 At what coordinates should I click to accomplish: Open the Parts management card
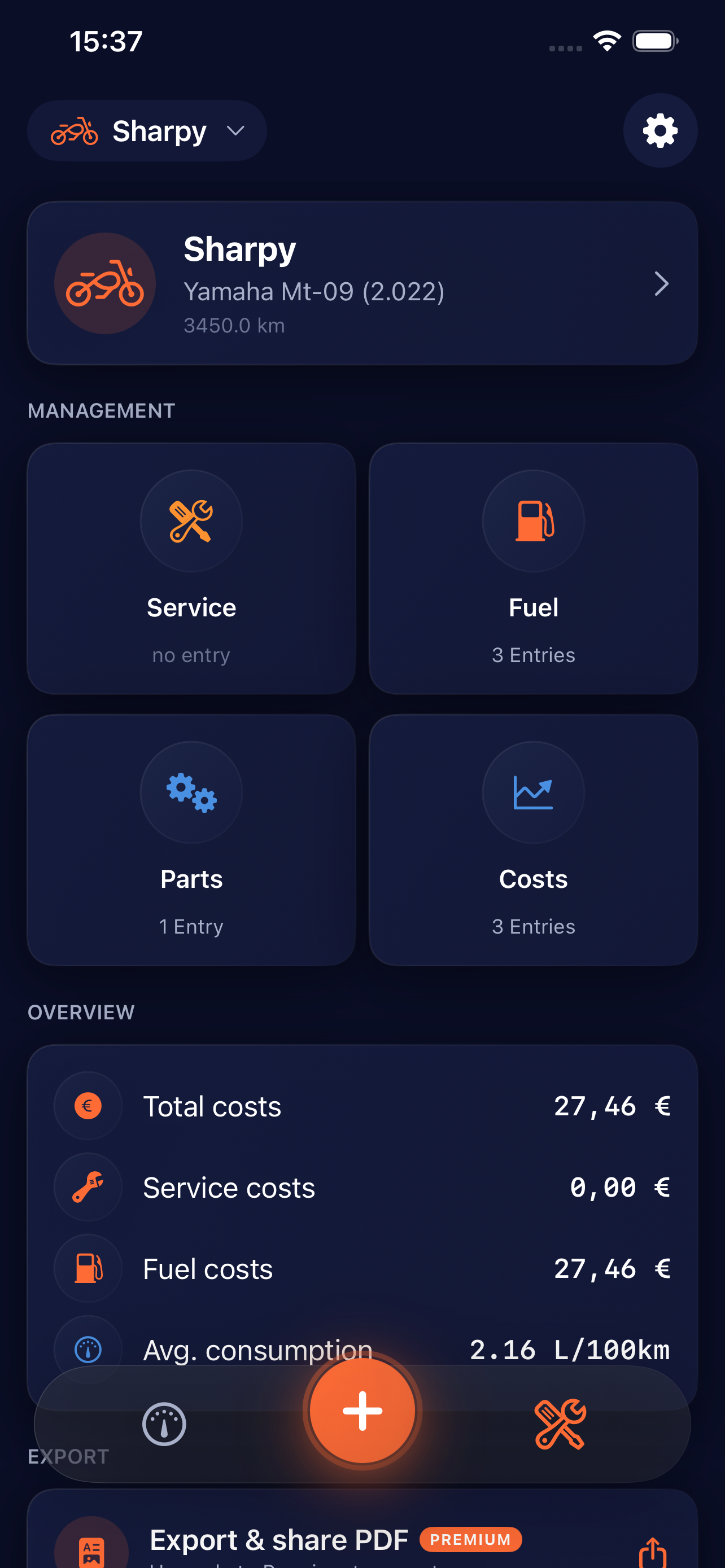coord(191,840)
